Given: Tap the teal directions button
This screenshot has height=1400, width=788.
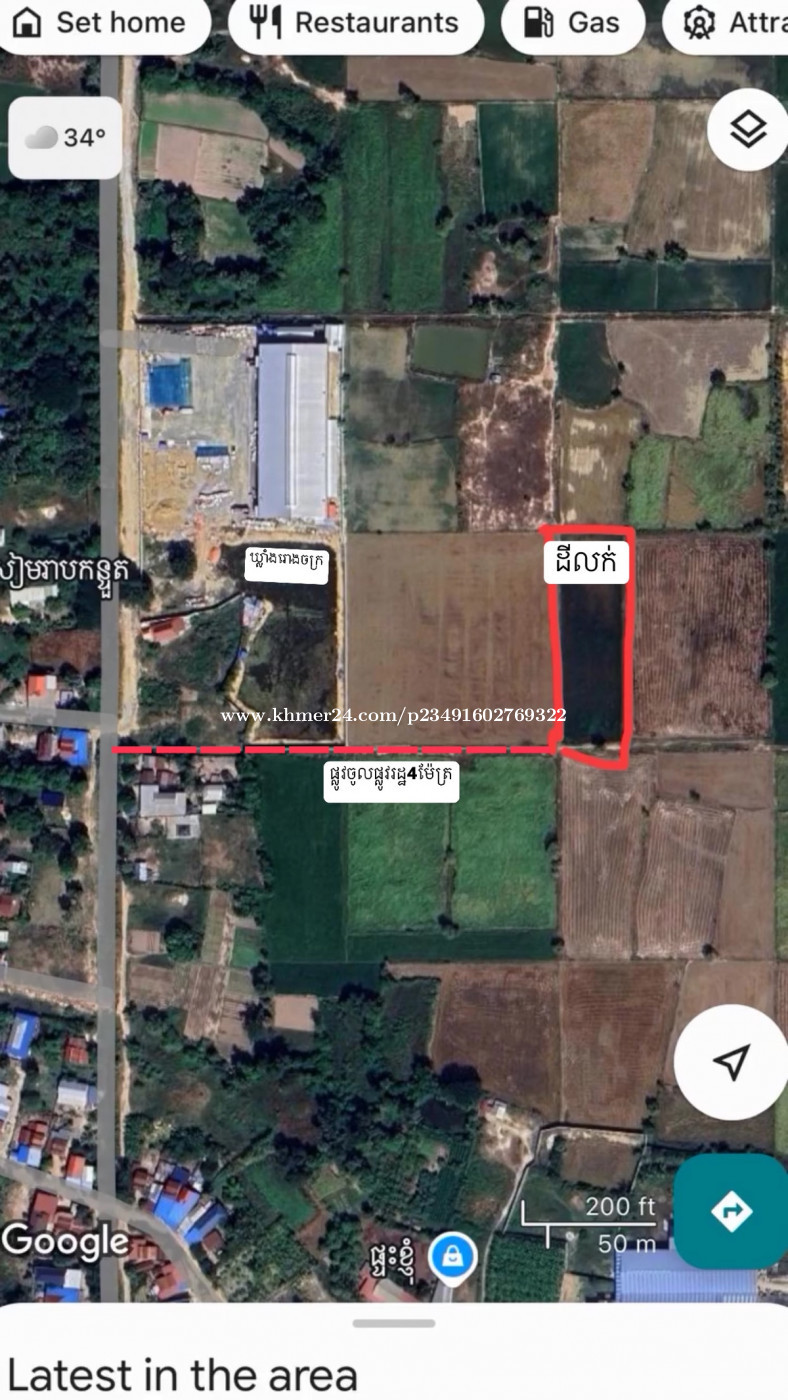Looking at the screenshot, I should pyautogui.click(x=731, y=1211).
